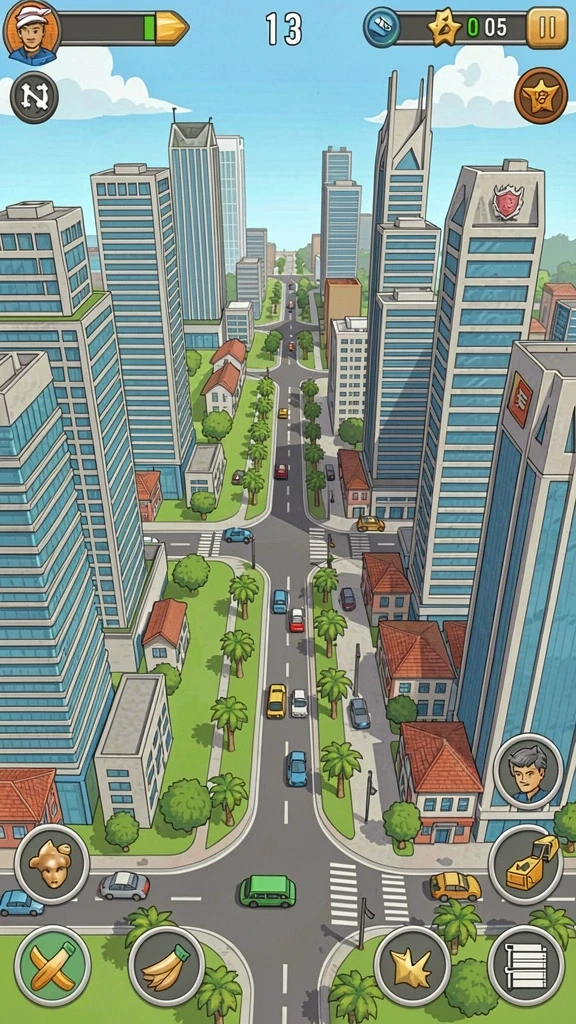Open the orange star badge button
Image resolution: width=576 pixels, height=1024 pixels.
(x=541, y=96)
